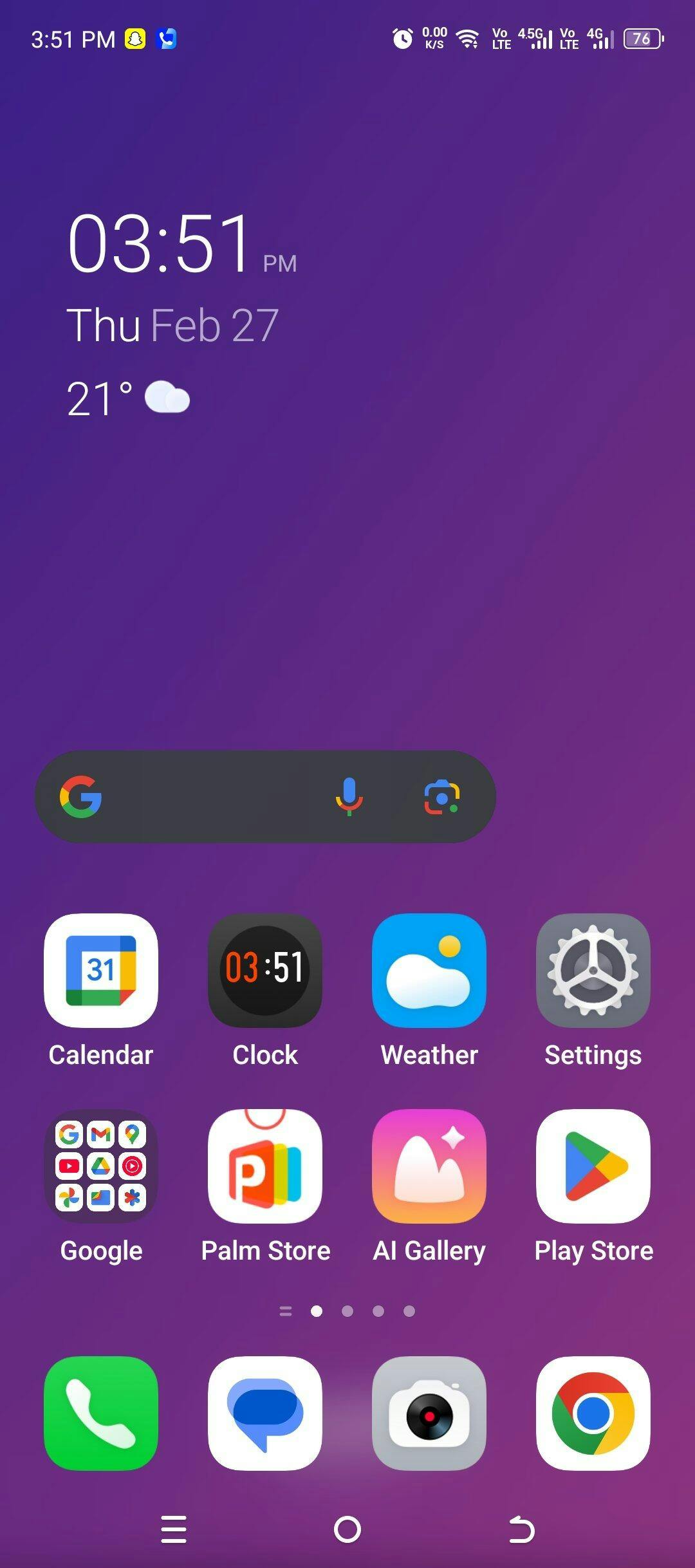This screenshot has width=695, height=1568.
Task: Open the Camera app
Action: click(429, 1413)
